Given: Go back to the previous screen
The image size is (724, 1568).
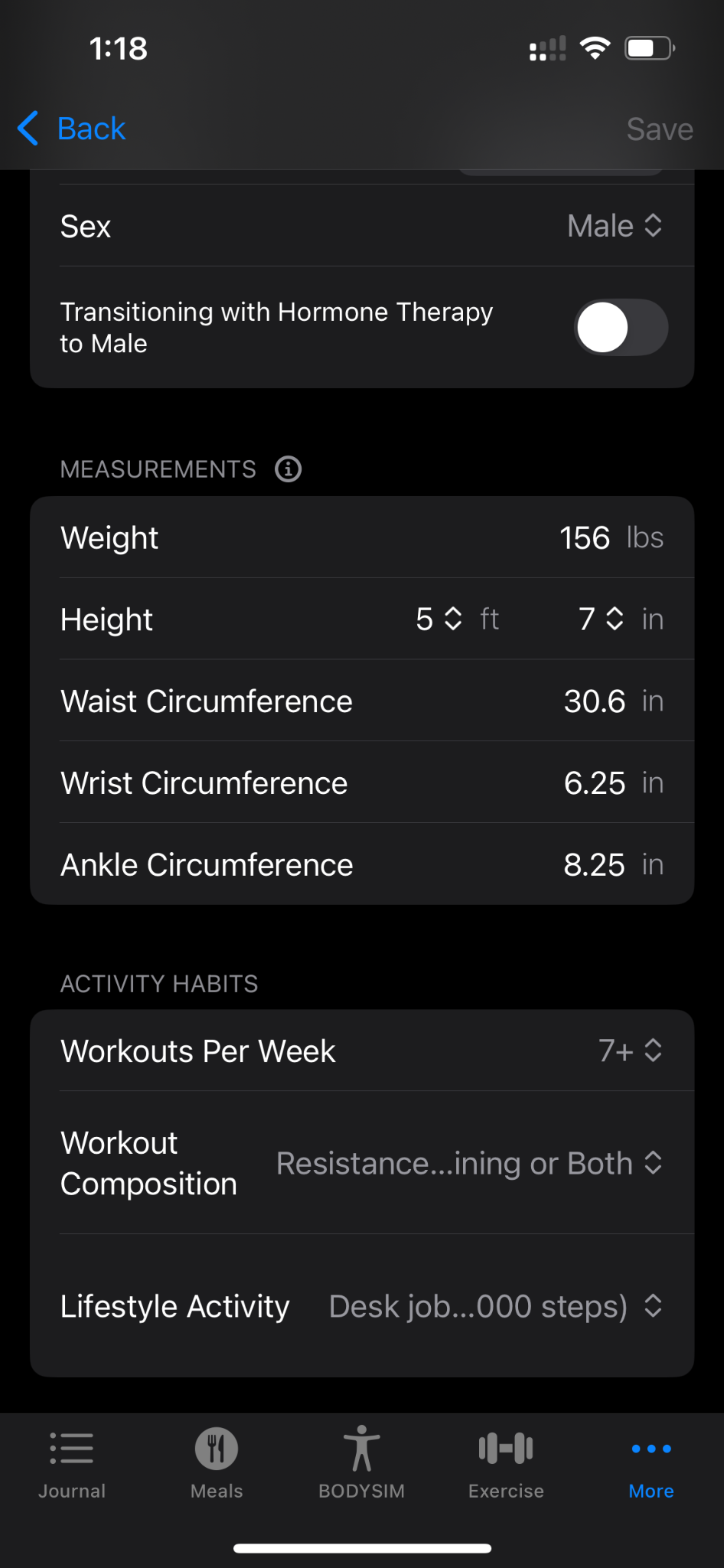Looking at the screenshot, I should pos(71,129).
